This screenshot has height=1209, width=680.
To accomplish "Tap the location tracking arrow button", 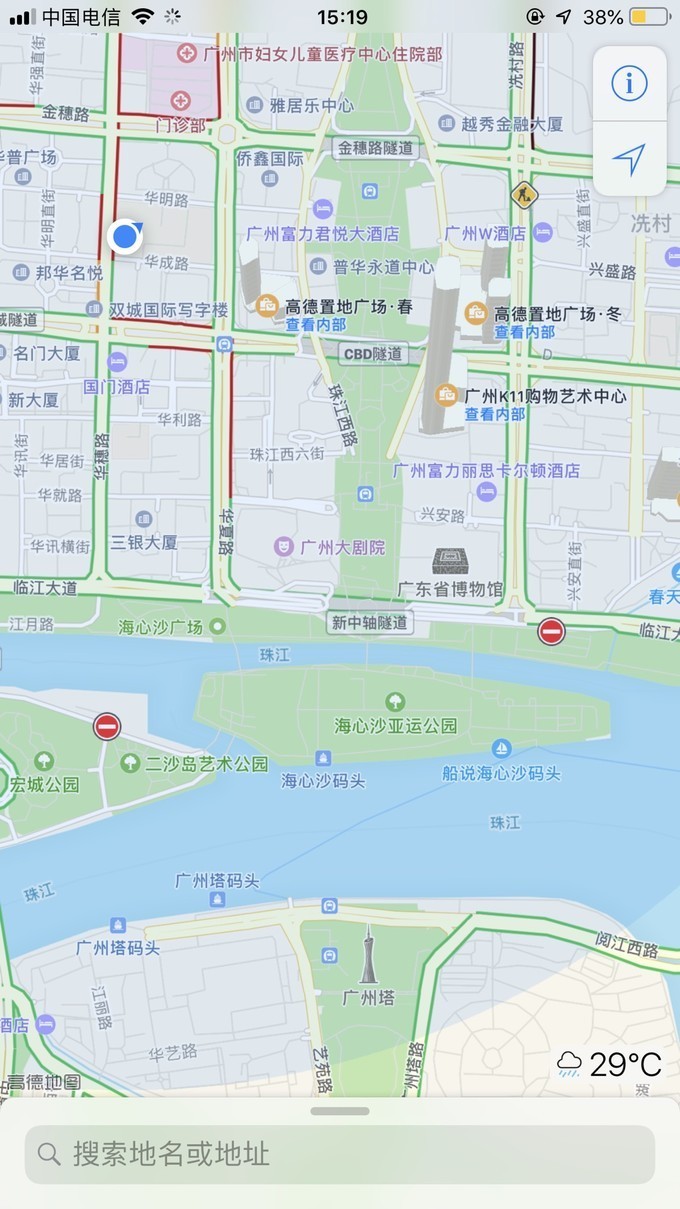I will (629, 158).
